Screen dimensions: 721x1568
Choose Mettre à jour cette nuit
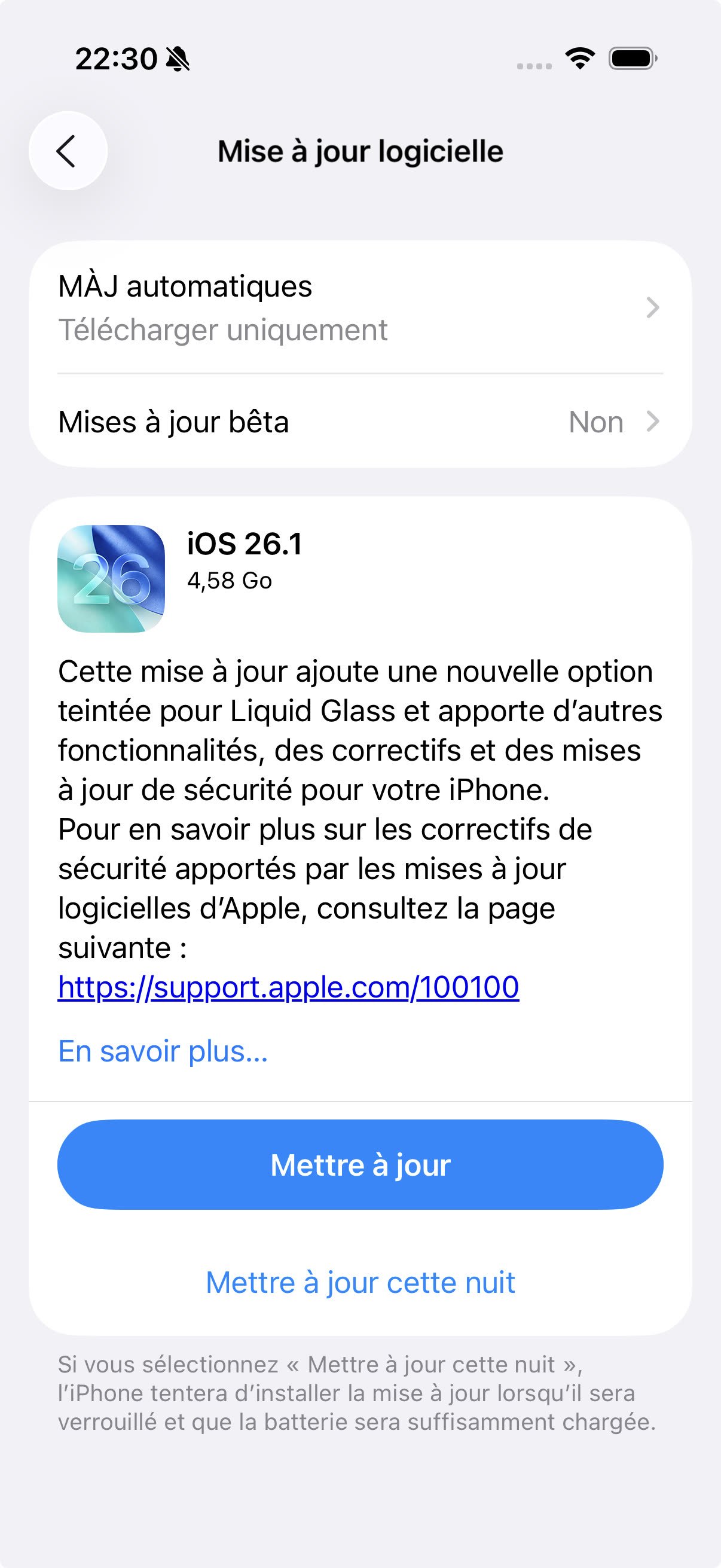(360, 1283)
